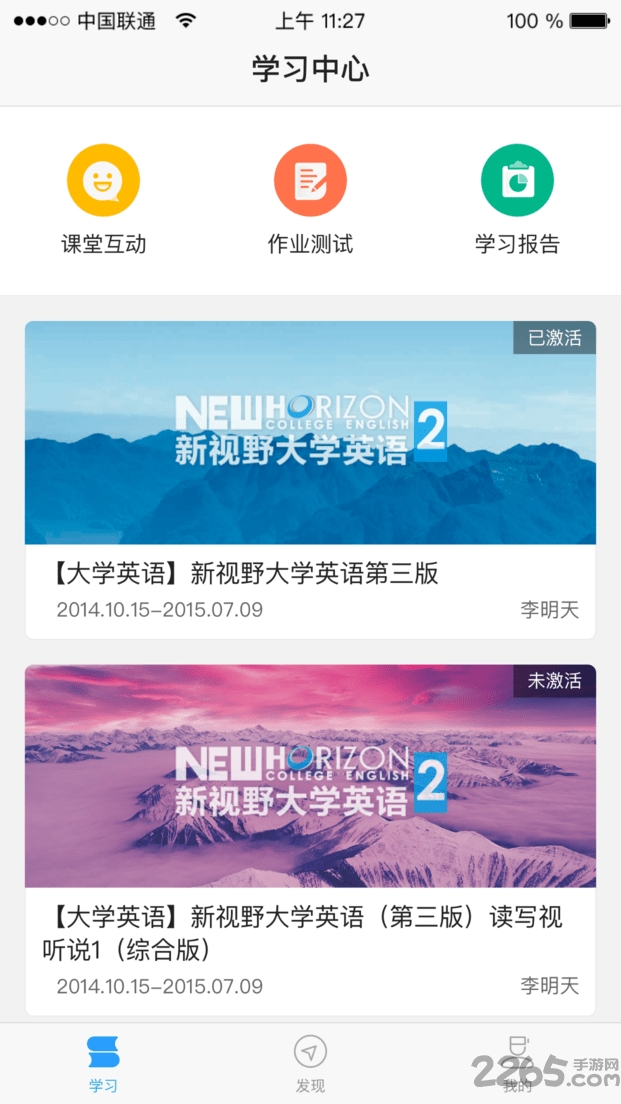Switch to the 发现 tab
Viewport: 621px width, 1104px height.
coord(310,1063)
